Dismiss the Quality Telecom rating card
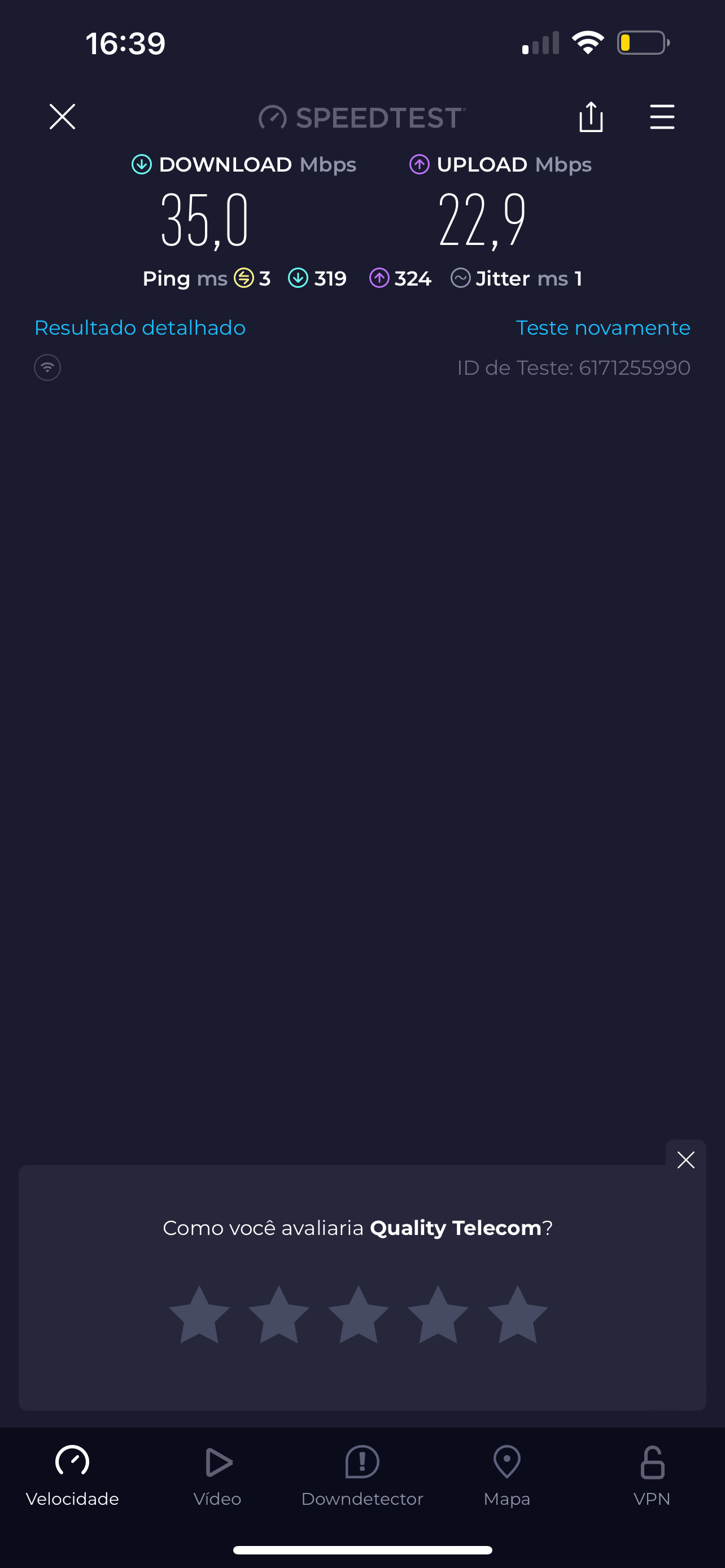This screenshot has height=1568, width=725. (685, 1159)
